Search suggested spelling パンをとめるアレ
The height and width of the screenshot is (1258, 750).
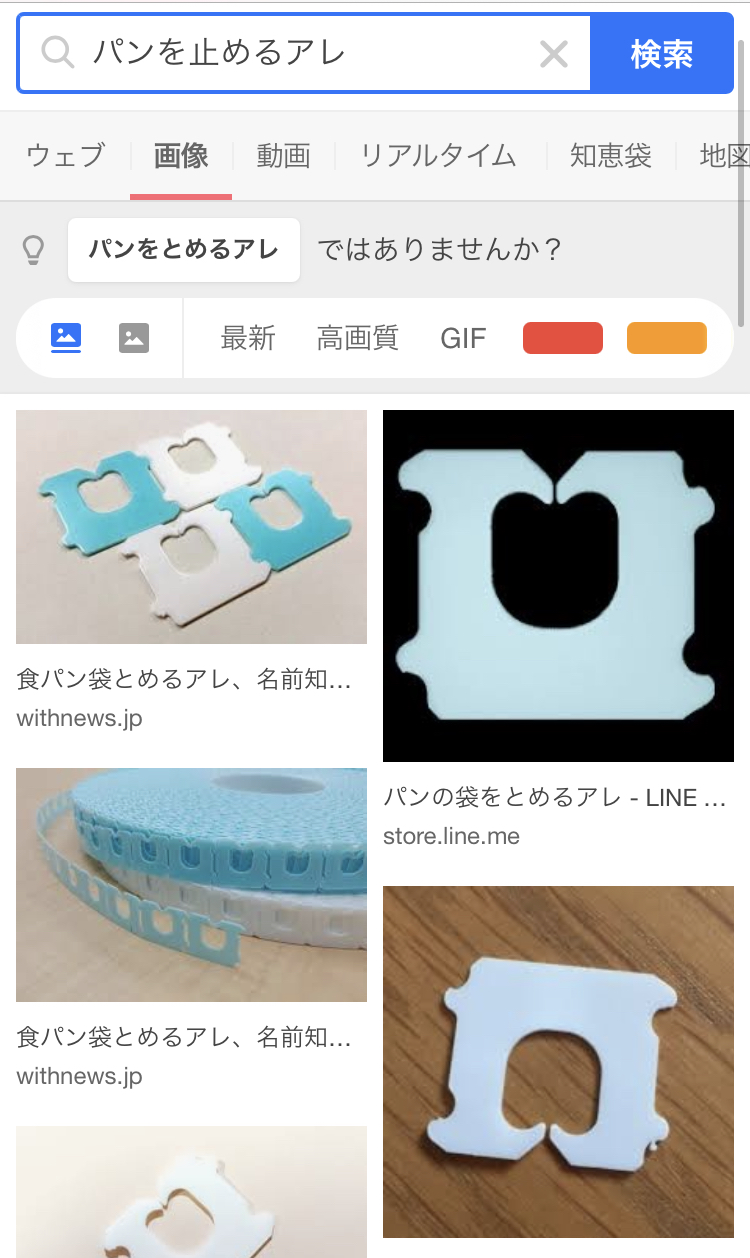pos(184,250)
